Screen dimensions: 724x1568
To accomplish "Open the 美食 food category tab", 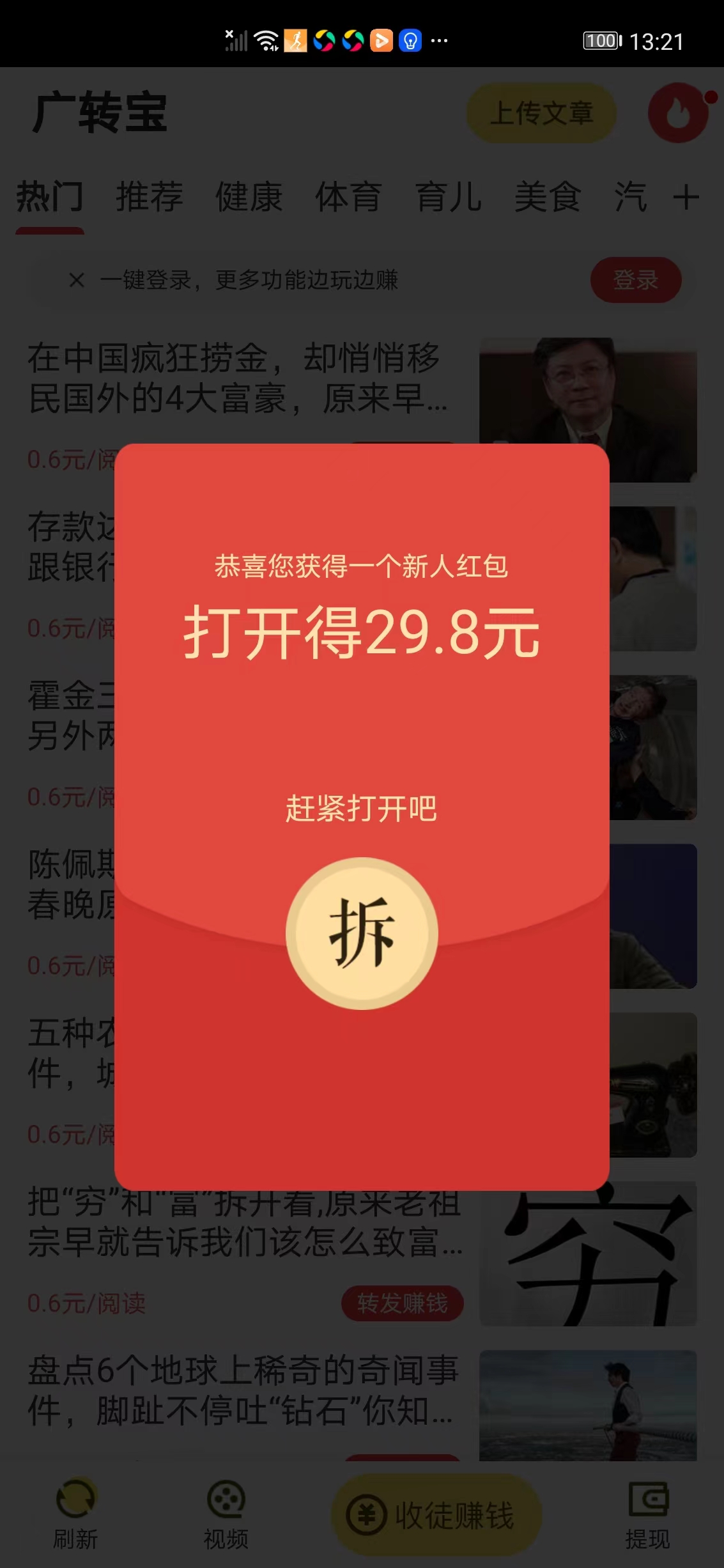I will (548, 197).
